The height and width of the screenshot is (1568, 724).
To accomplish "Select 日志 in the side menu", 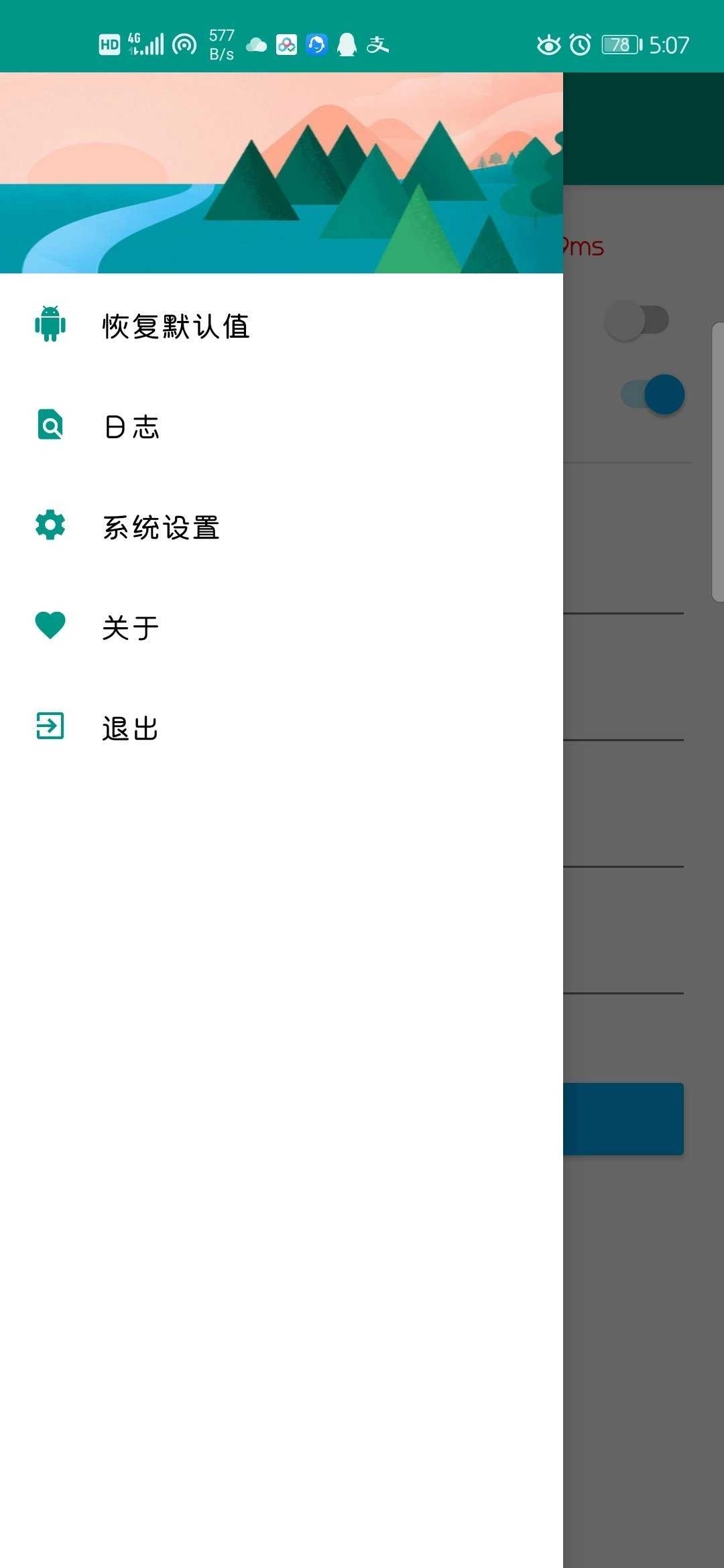I will [131, 427].
